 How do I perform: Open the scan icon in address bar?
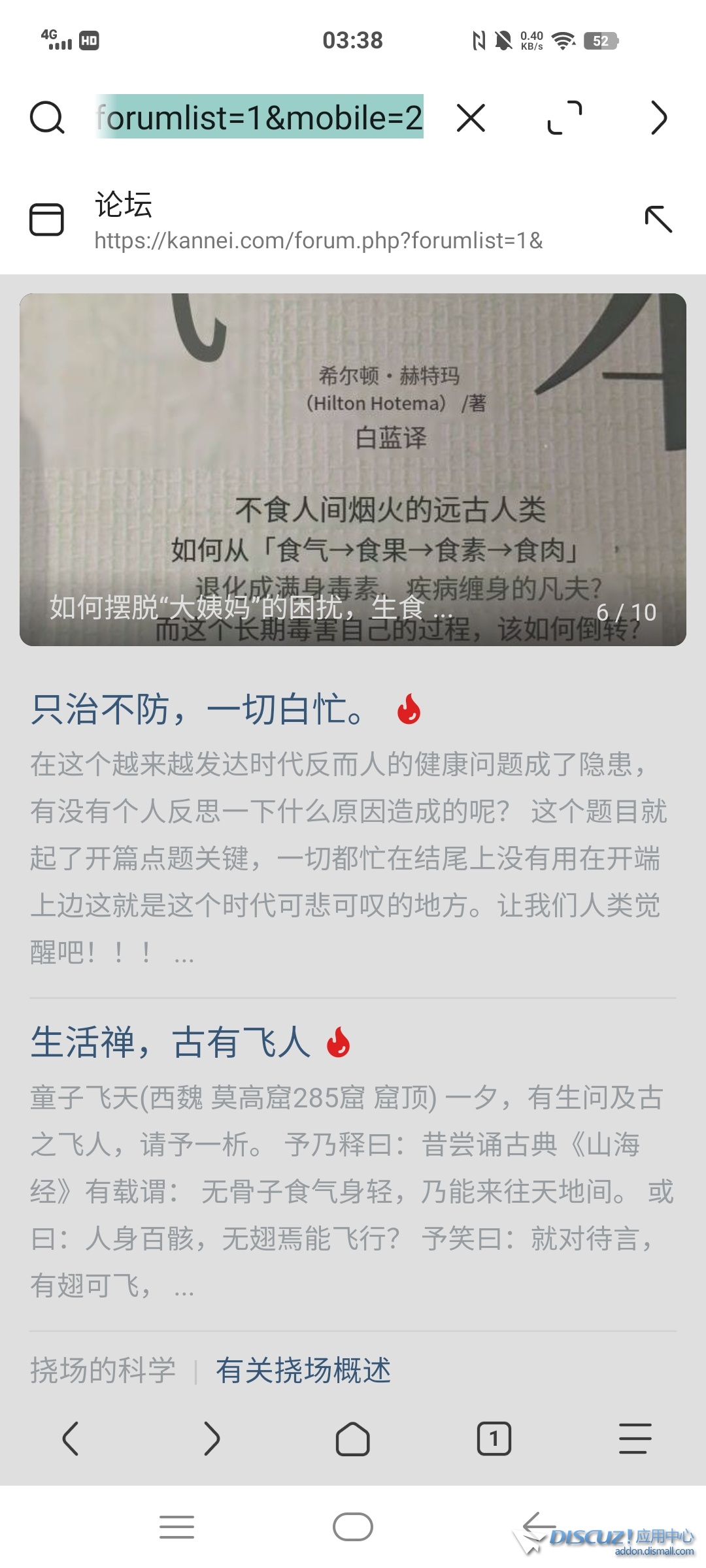tap(564, 118)
